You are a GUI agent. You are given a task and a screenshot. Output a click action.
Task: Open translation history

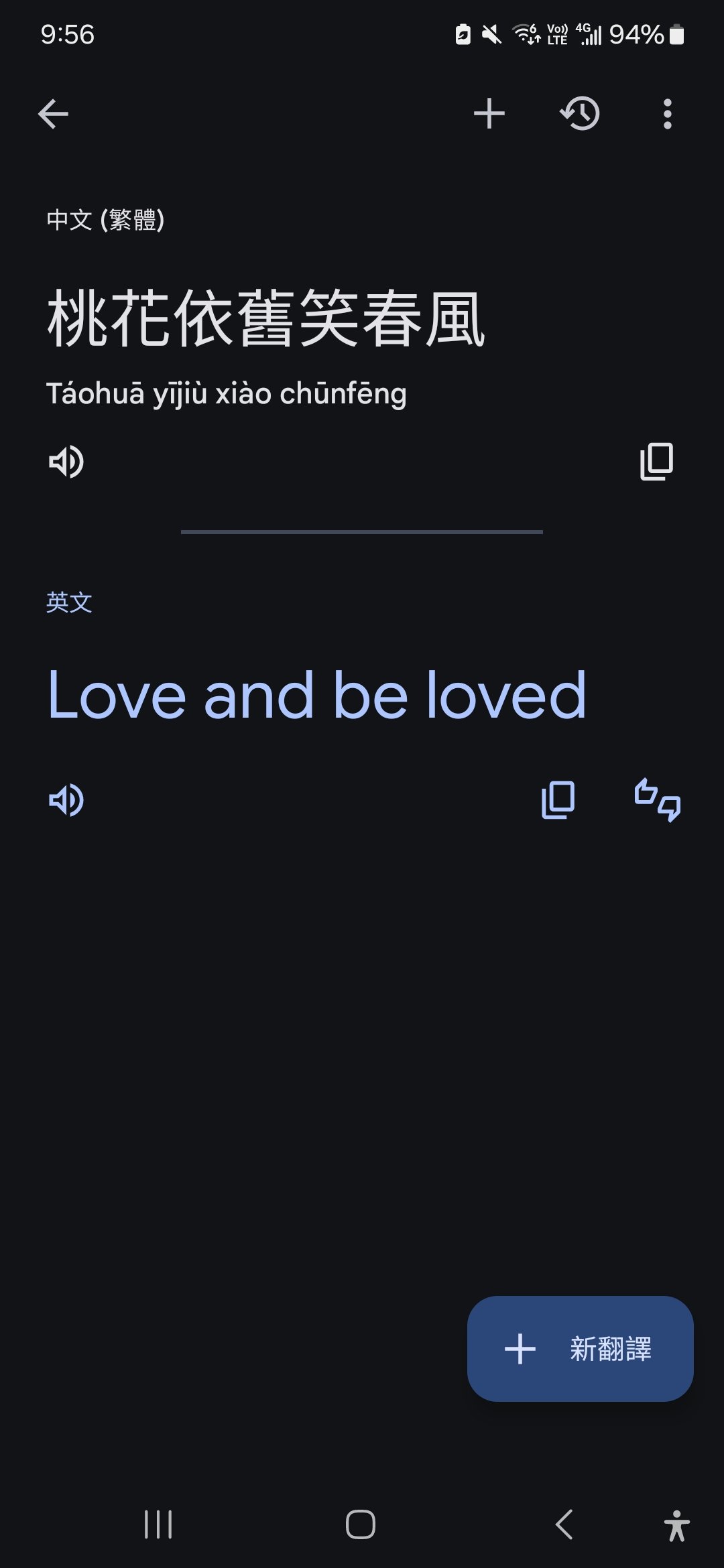[x=580, y=114]
